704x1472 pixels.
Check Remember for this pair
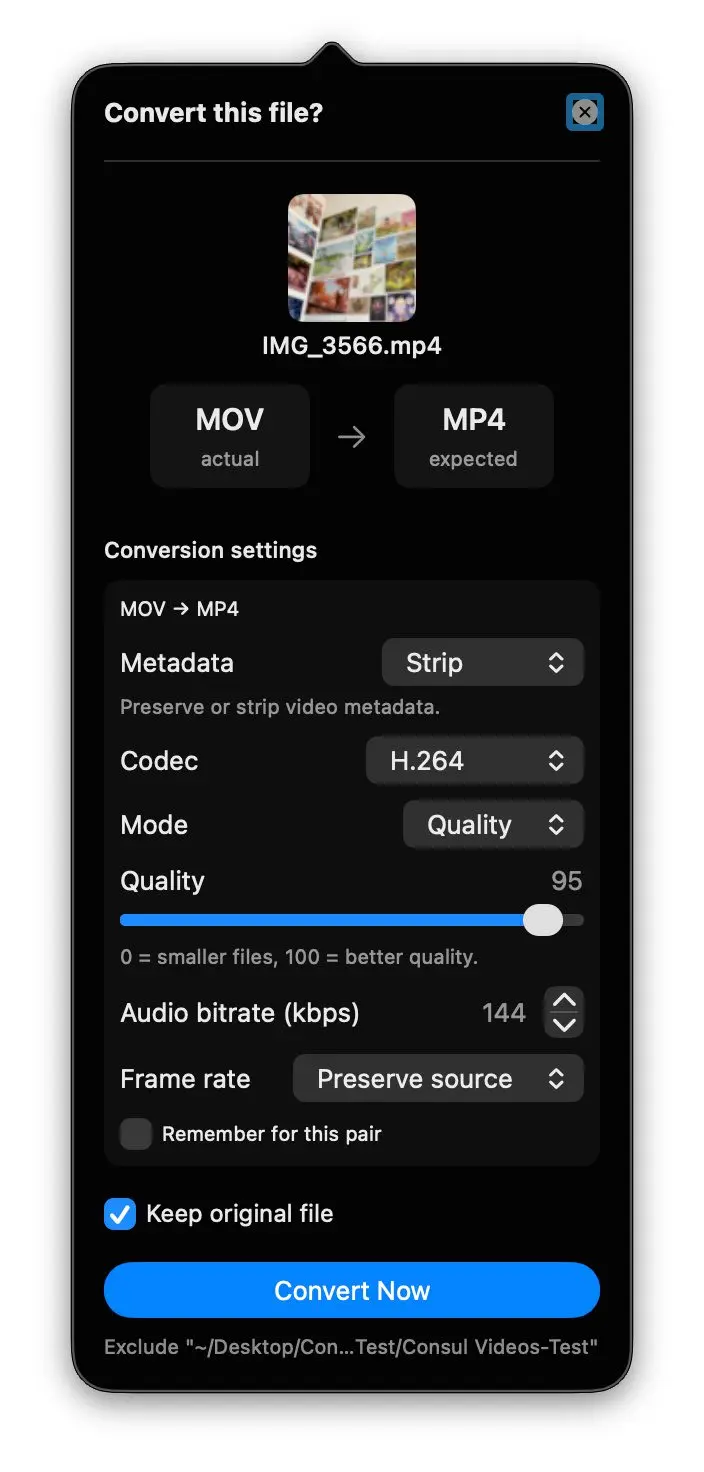pos(136,1134)
